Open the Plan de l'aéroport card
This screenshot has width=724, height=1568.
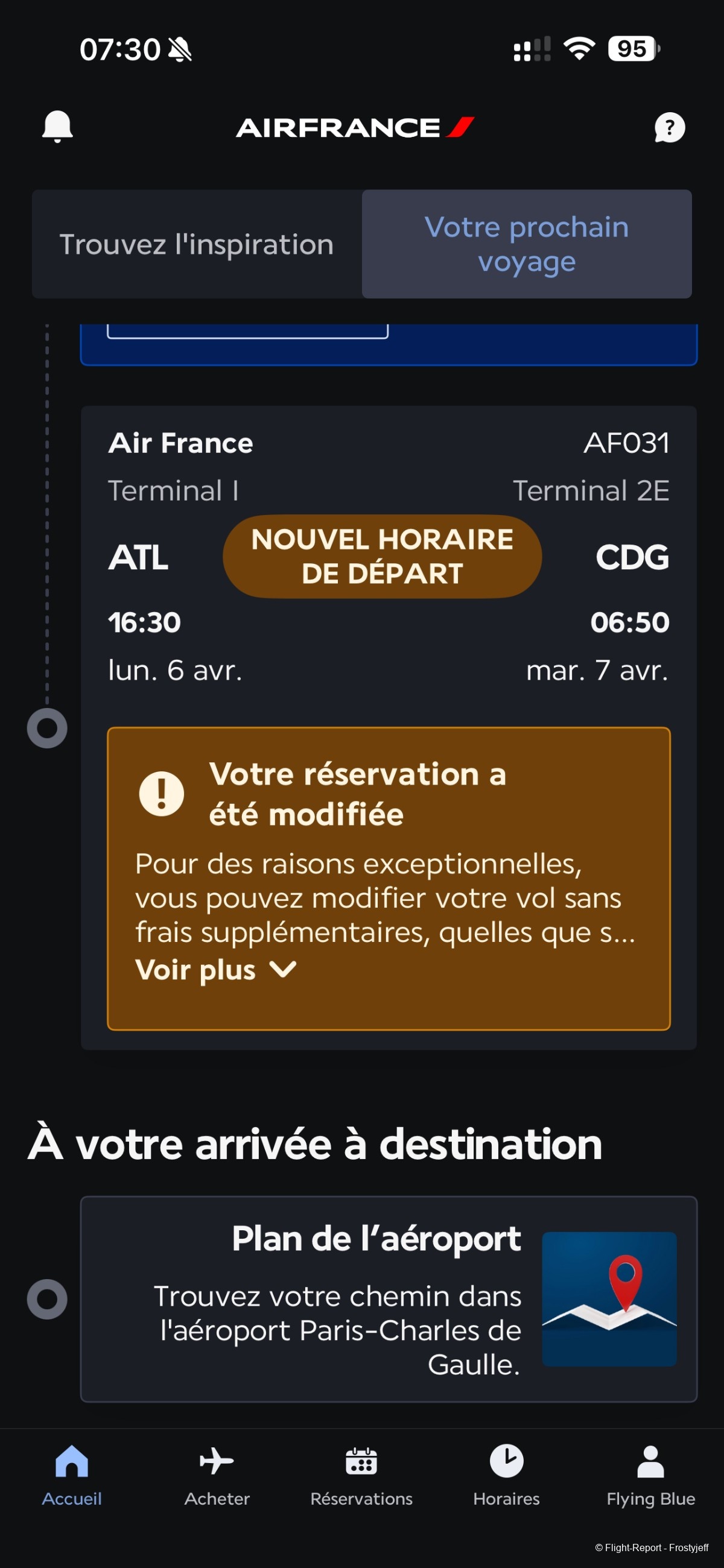[x=389, y=1299]
